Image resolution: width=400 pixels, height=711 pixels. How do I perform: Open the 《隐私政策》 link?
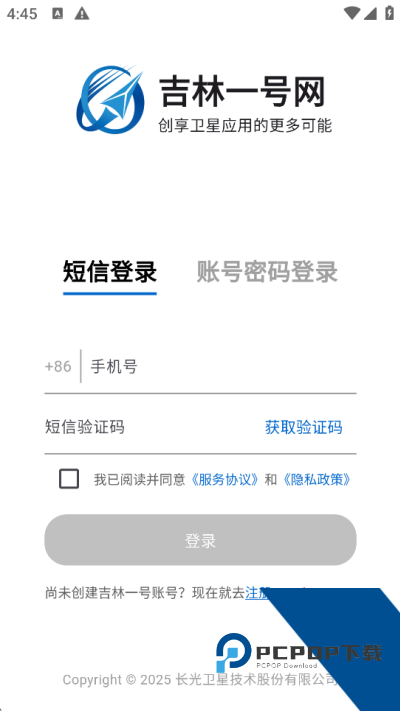click(x=317, y=479)
